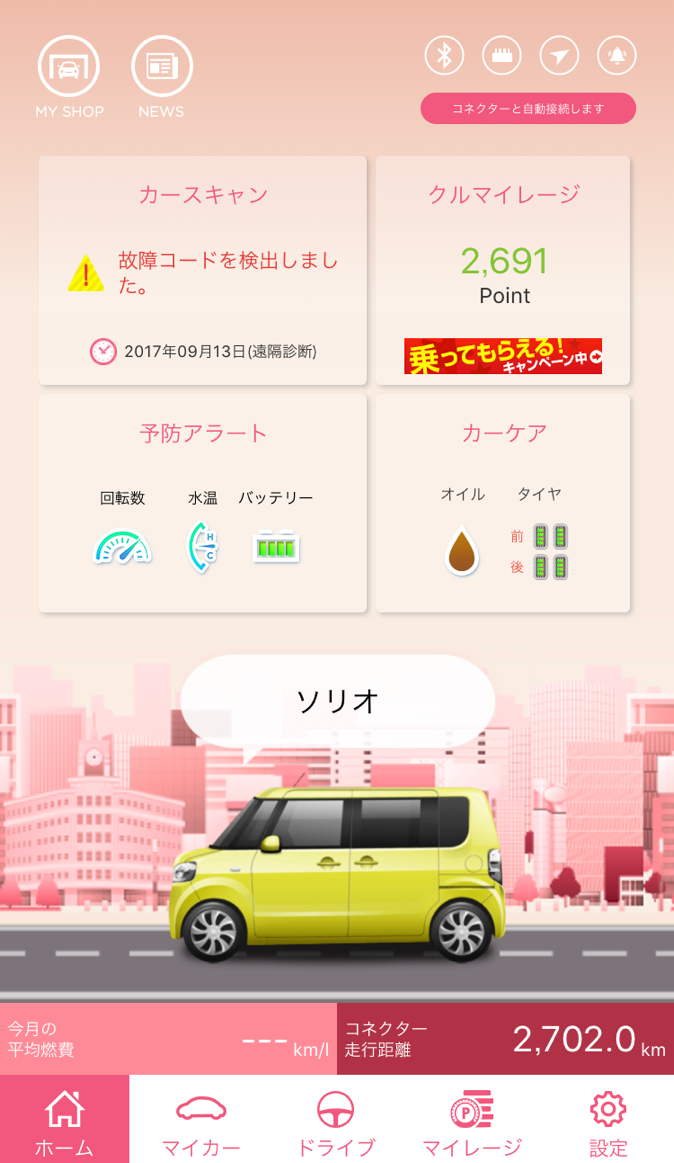Switch to the ホーム tab
674x1163 pixels.
pos(65,1120)
